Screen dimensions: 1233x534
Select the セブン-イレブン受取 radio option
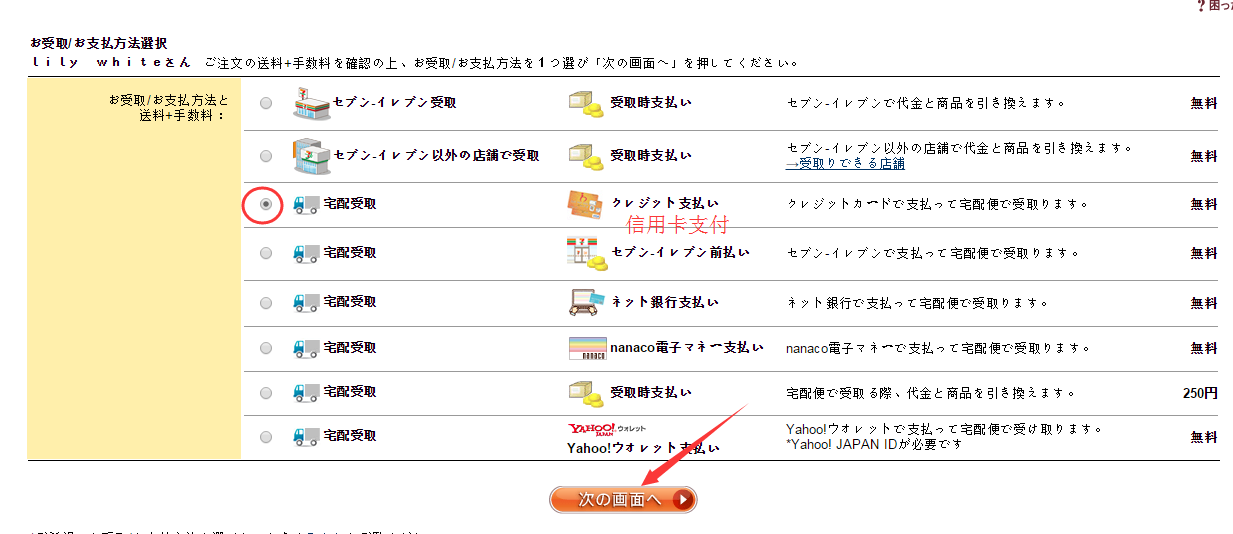[265, 103]
